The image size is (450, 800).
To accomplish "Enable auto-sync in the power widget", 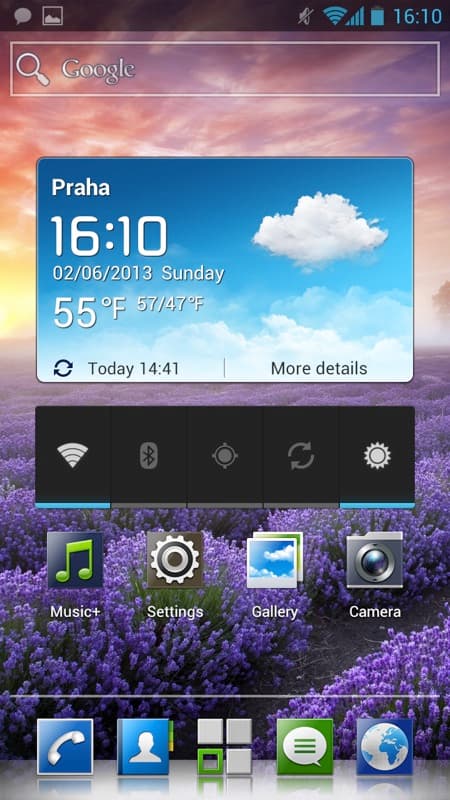I will [x=301, y=456].
